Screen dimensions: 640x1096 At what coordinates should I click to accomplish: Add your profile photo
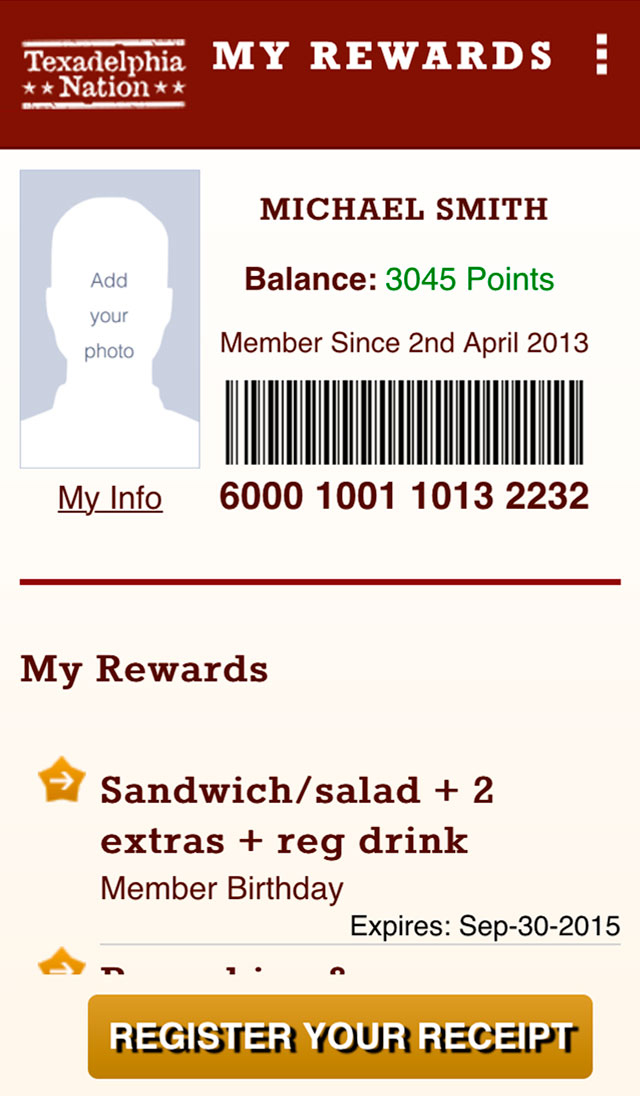pyautogui.click(x=110, y=318)
